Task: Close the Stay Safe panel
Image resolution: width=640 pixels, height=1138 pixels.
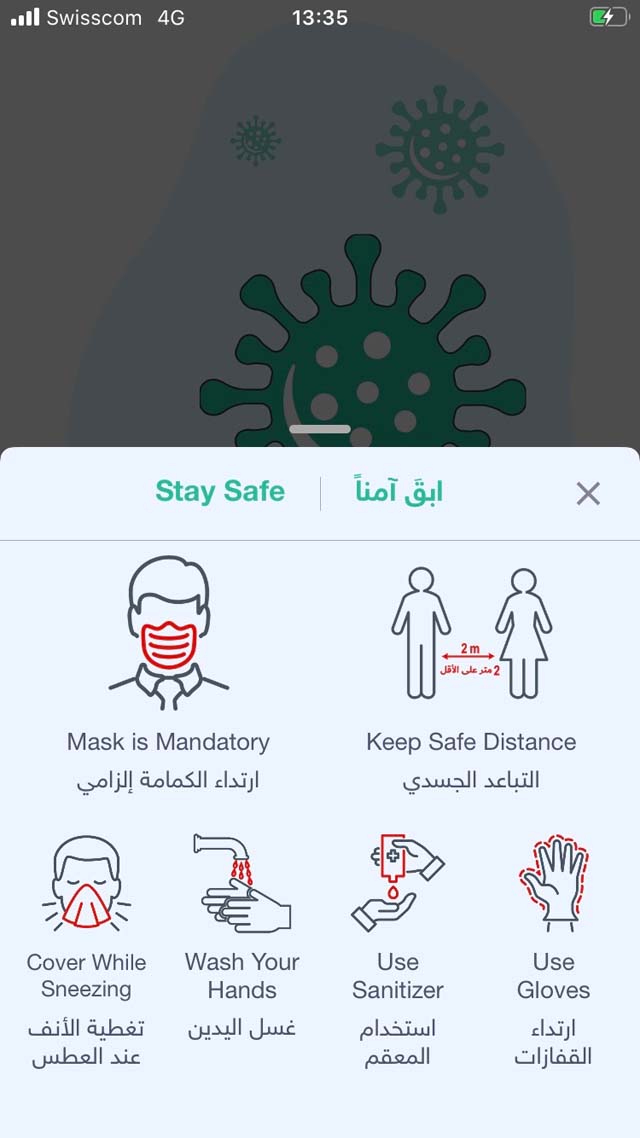Action: tap(588, 494)
